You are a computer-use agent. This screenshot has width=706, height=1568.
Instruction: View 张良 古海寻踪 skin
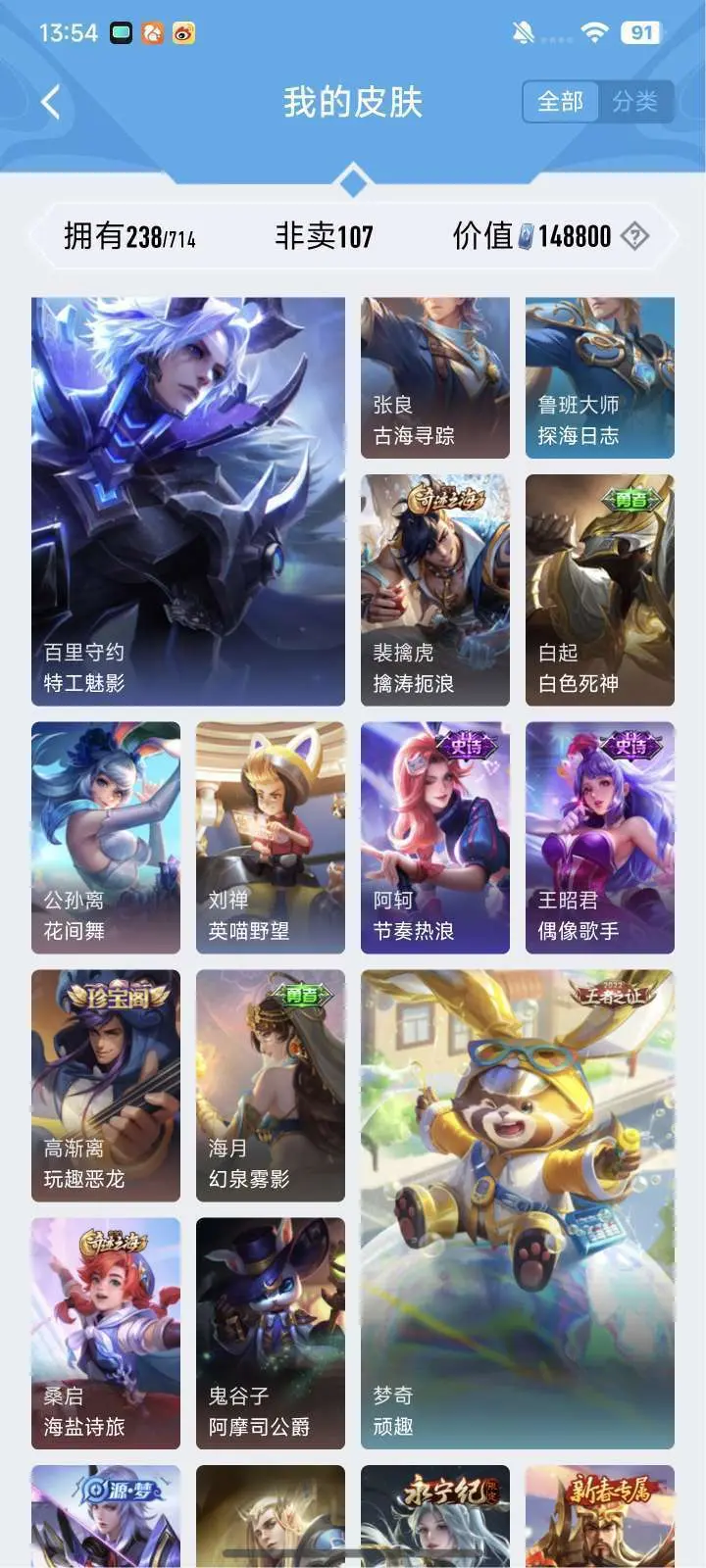coord(435,377)
